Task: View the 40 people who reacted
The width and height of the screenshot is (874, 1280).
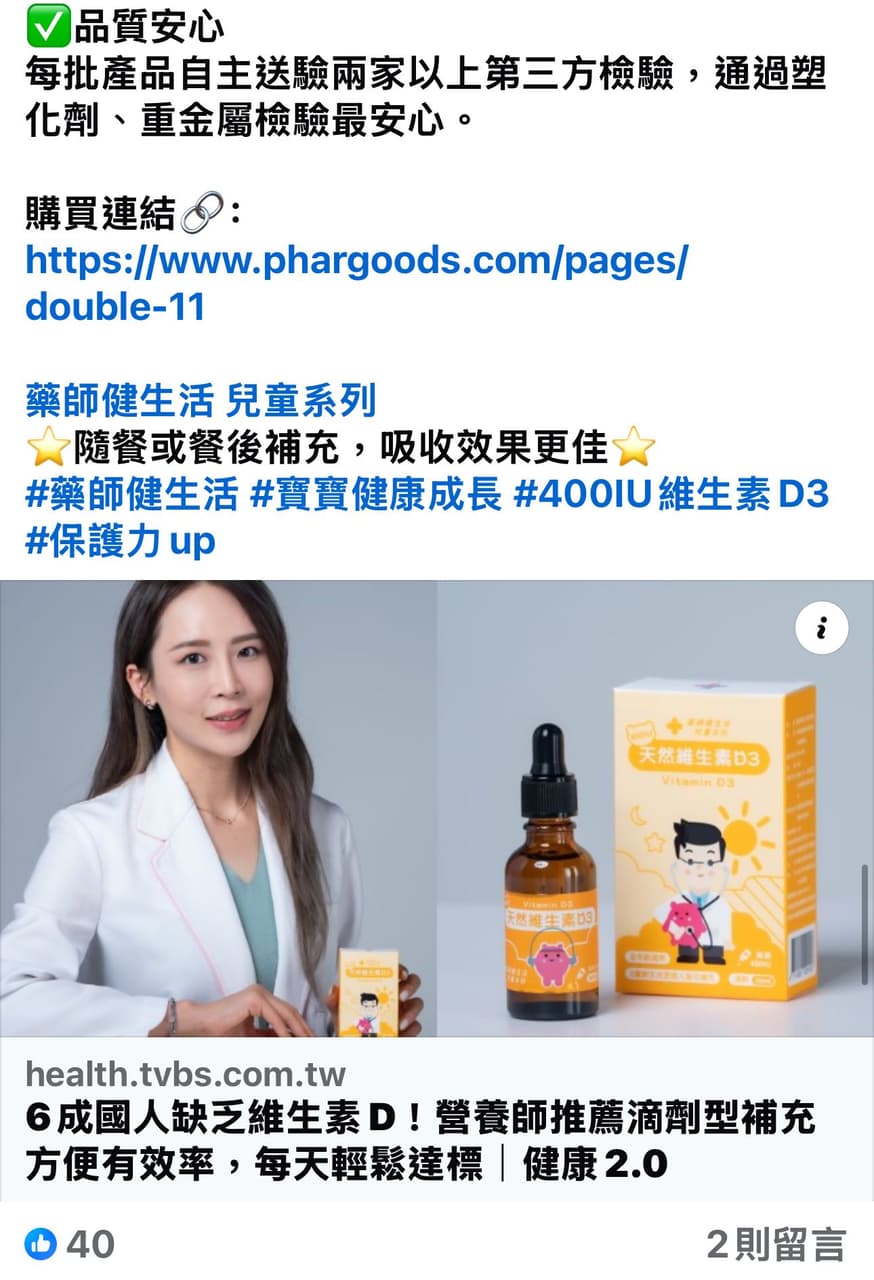Action: [x=70, y=1245]
